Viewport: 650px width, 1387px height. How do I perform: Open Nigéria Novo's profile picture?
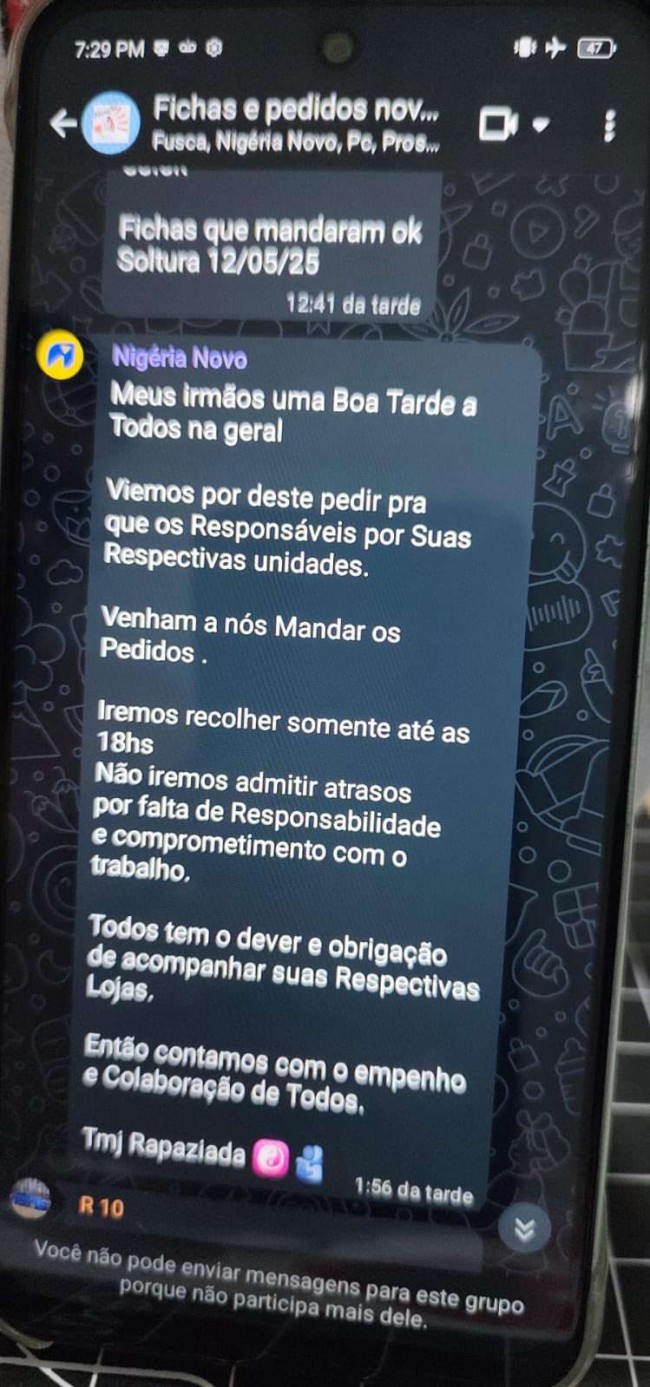pos(60,358)
